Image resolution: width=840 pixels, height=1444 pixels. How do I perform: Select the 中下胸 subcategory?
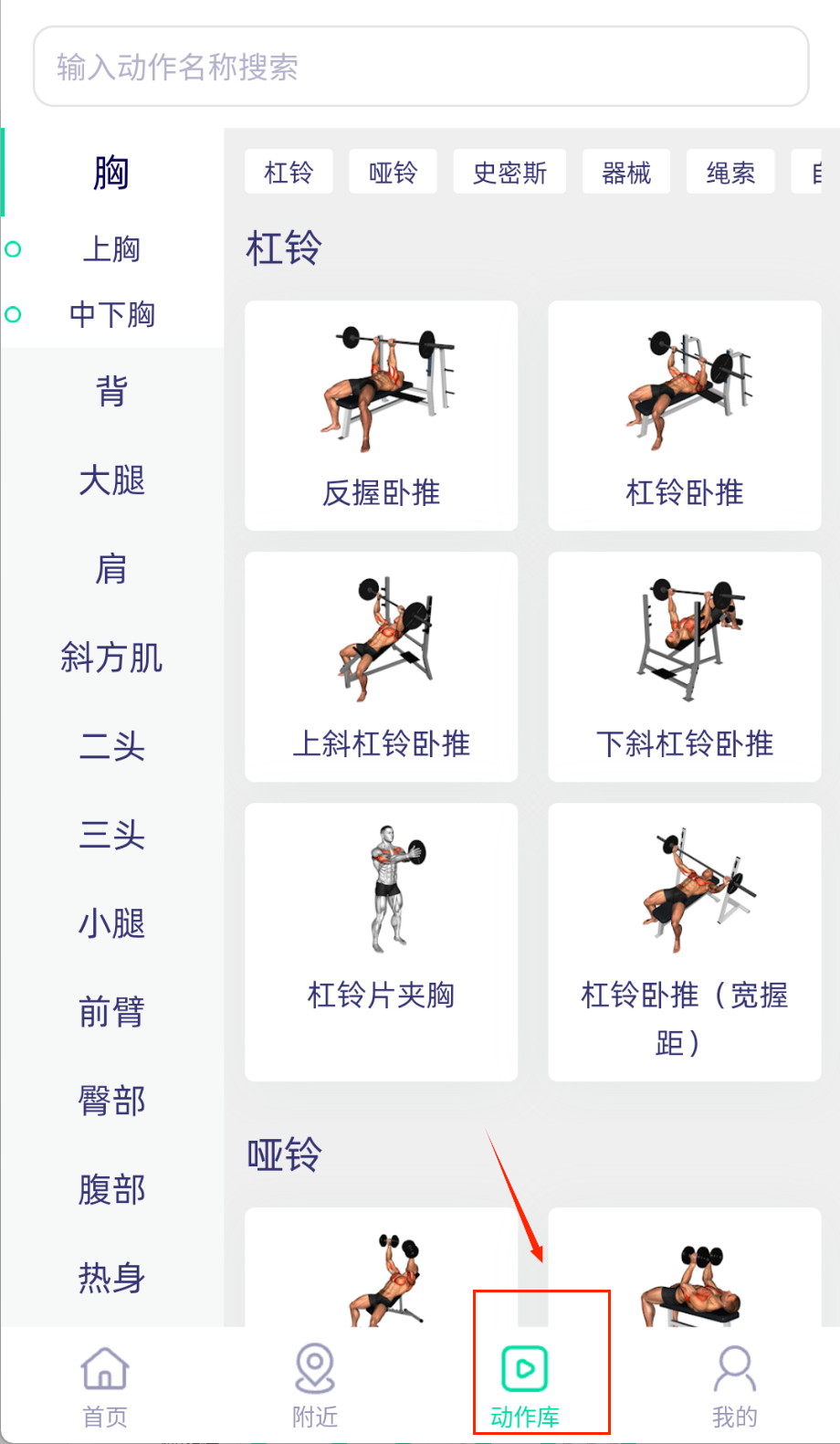[111, 314]
